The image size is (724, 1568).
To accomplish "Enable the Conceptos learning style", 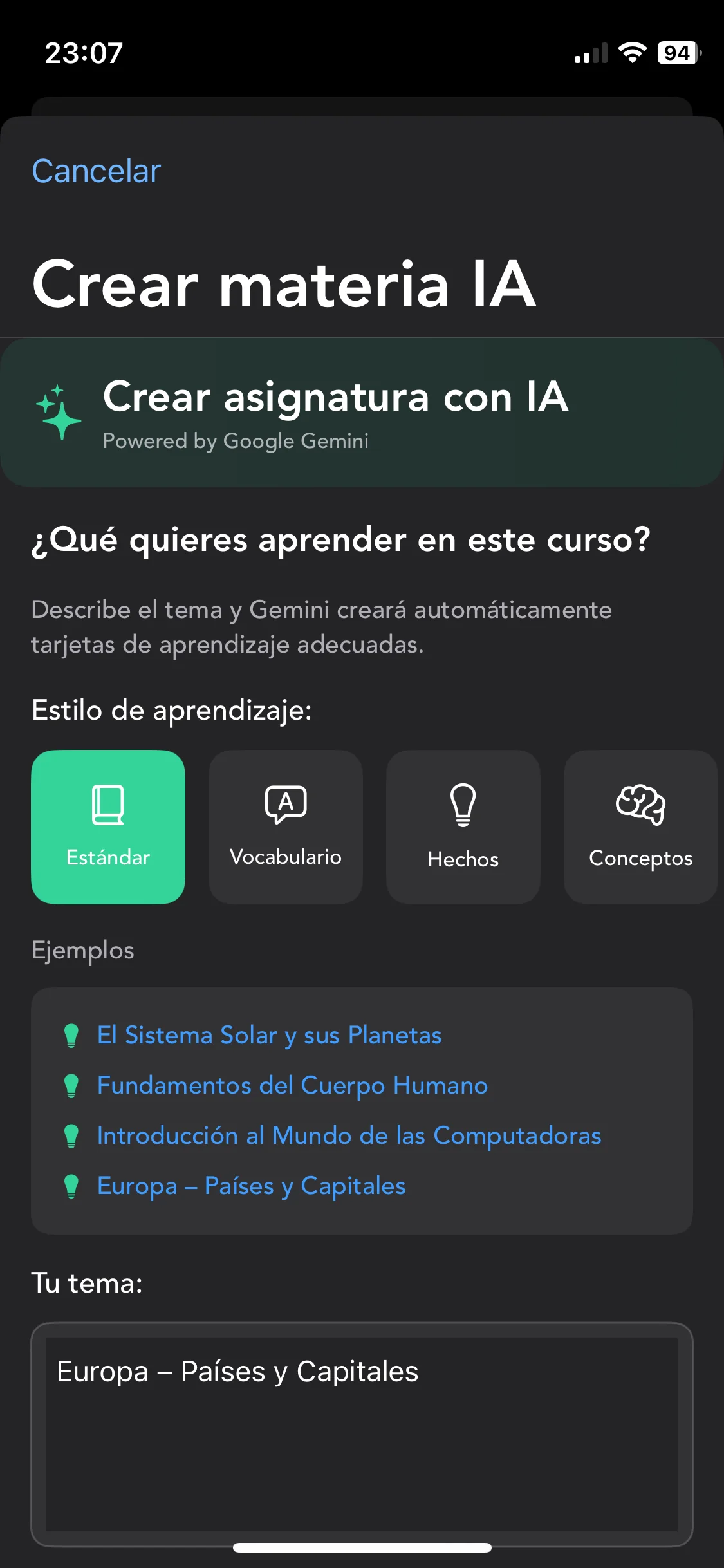I will point(640,827).
